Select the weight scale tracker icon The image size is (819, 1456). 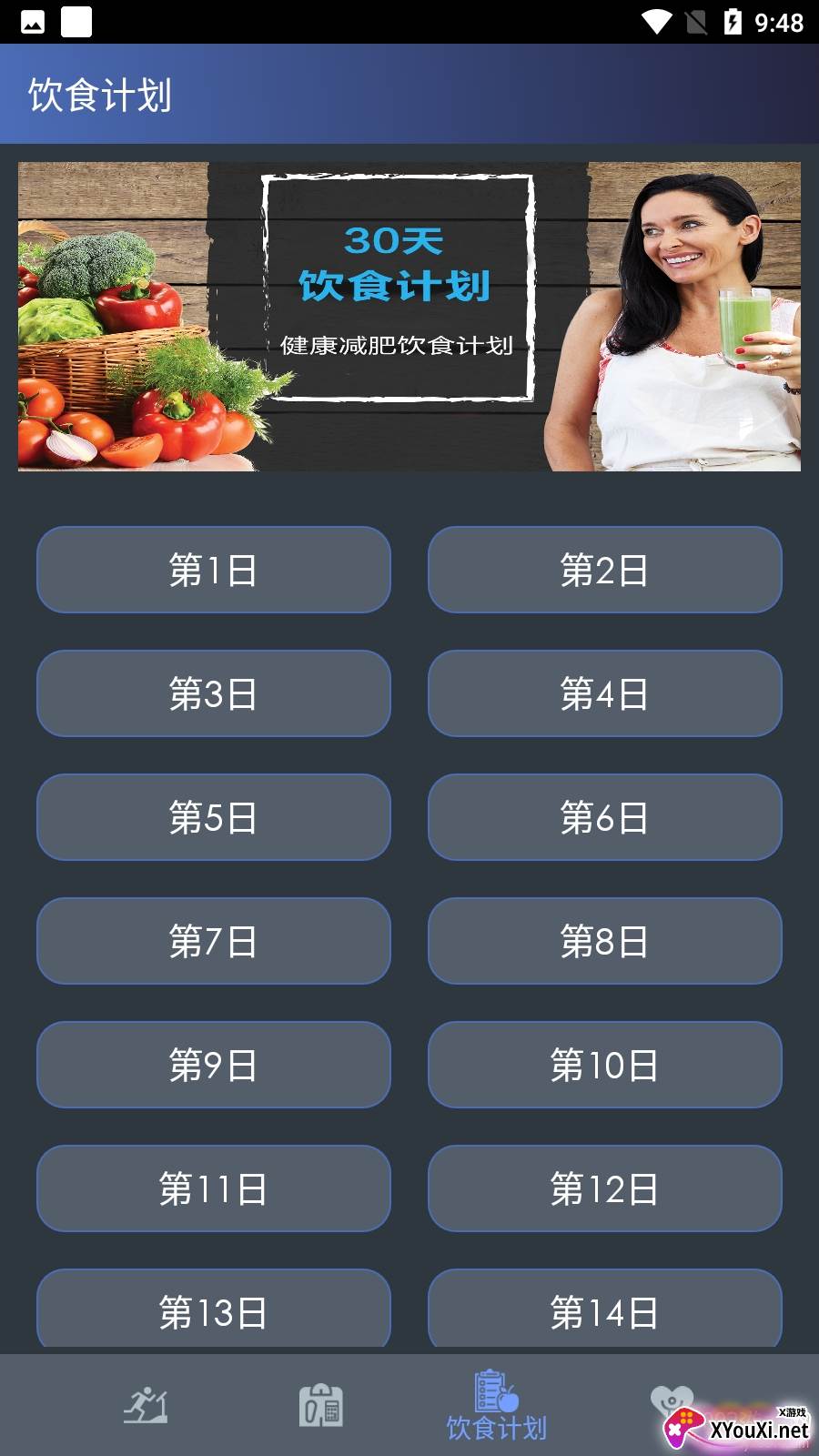point(320,1404)
